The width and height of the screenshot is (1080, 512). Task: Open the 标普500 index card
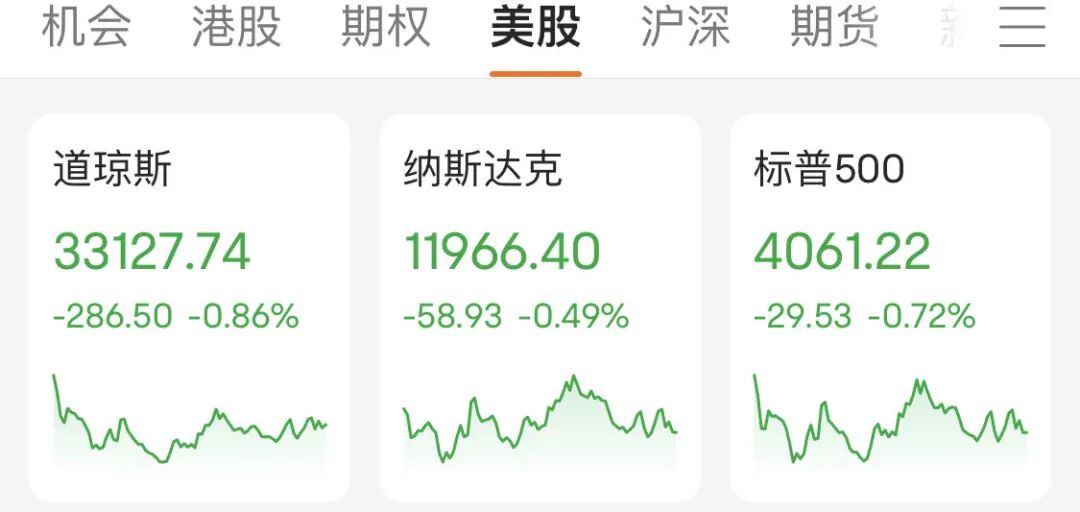(890, 308)
